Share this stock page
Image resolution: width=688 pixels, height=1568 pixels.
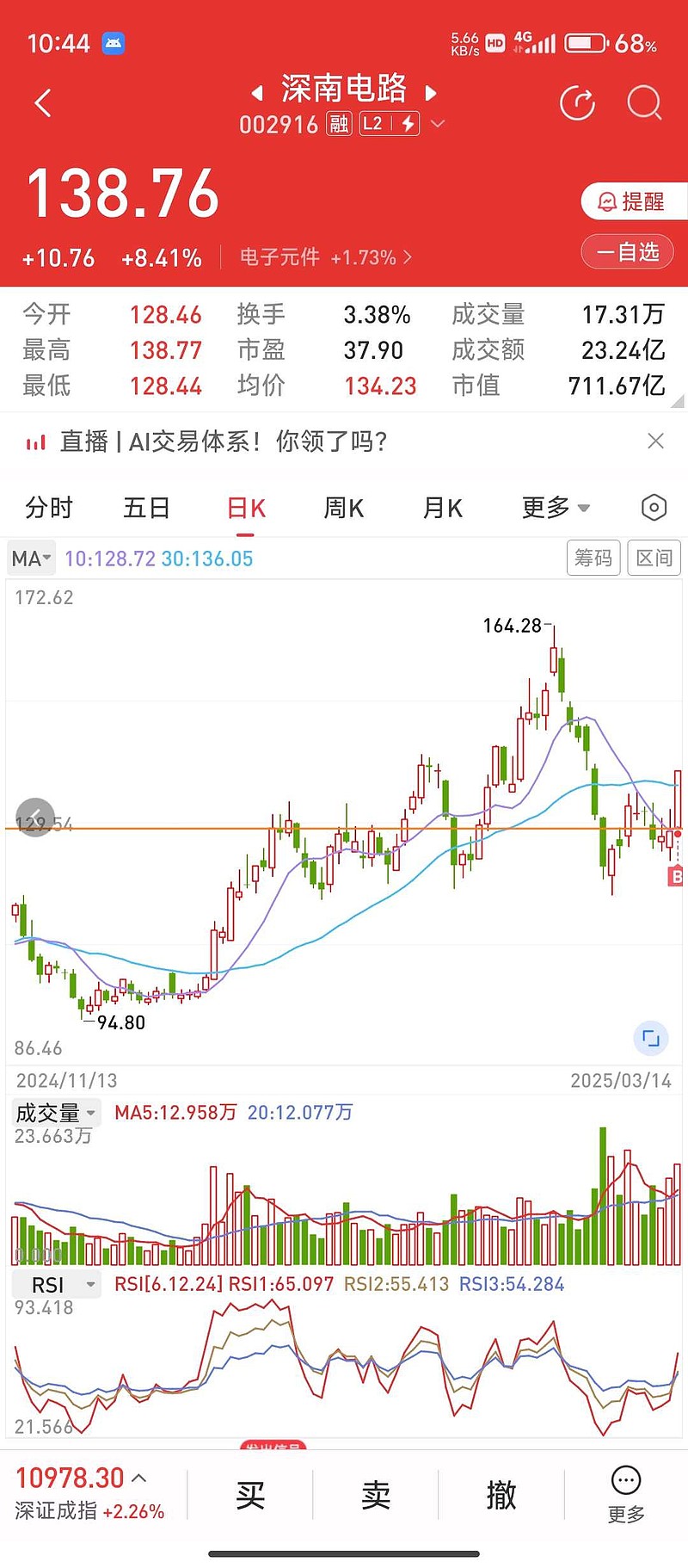(578, 103)
